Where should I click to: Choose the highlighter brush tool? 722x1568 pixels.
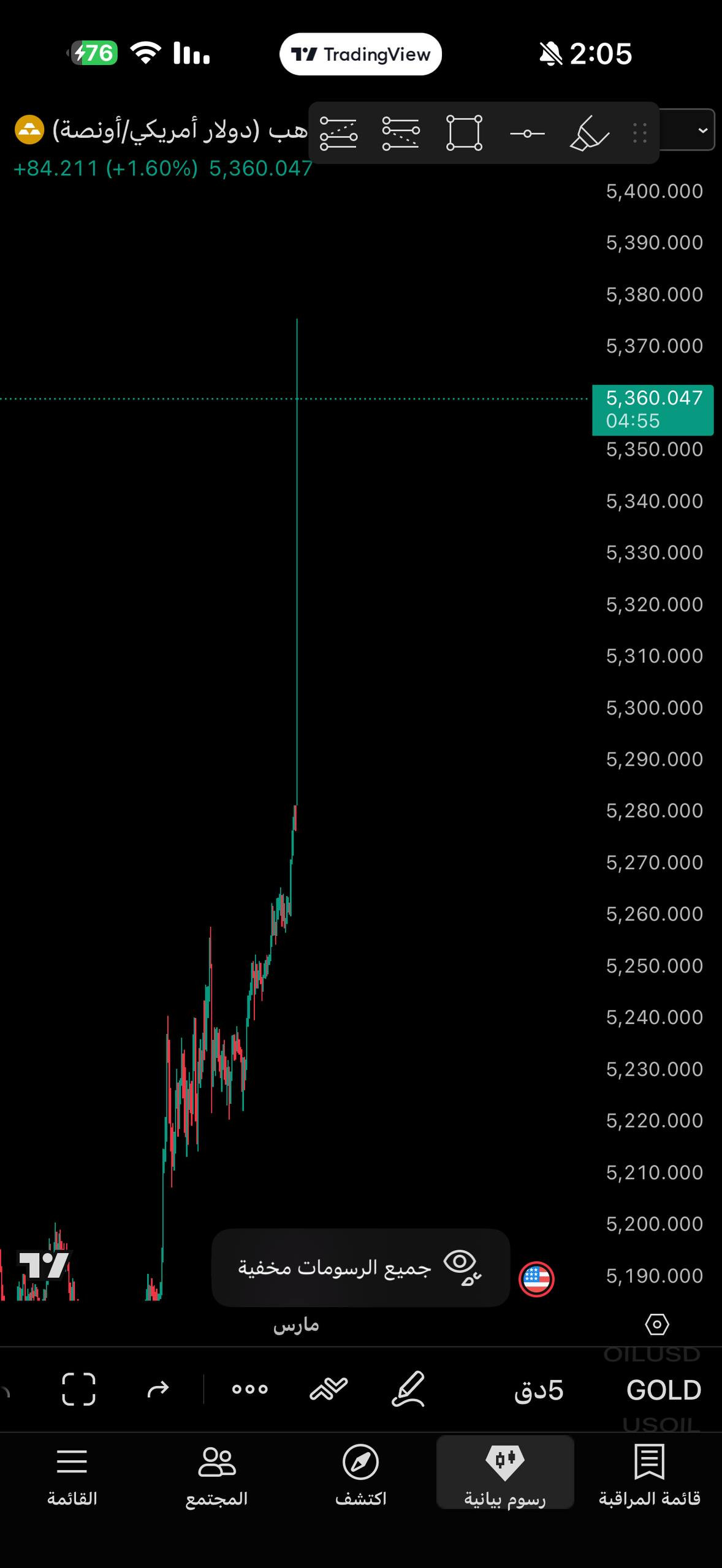click(x=589, y=133)
